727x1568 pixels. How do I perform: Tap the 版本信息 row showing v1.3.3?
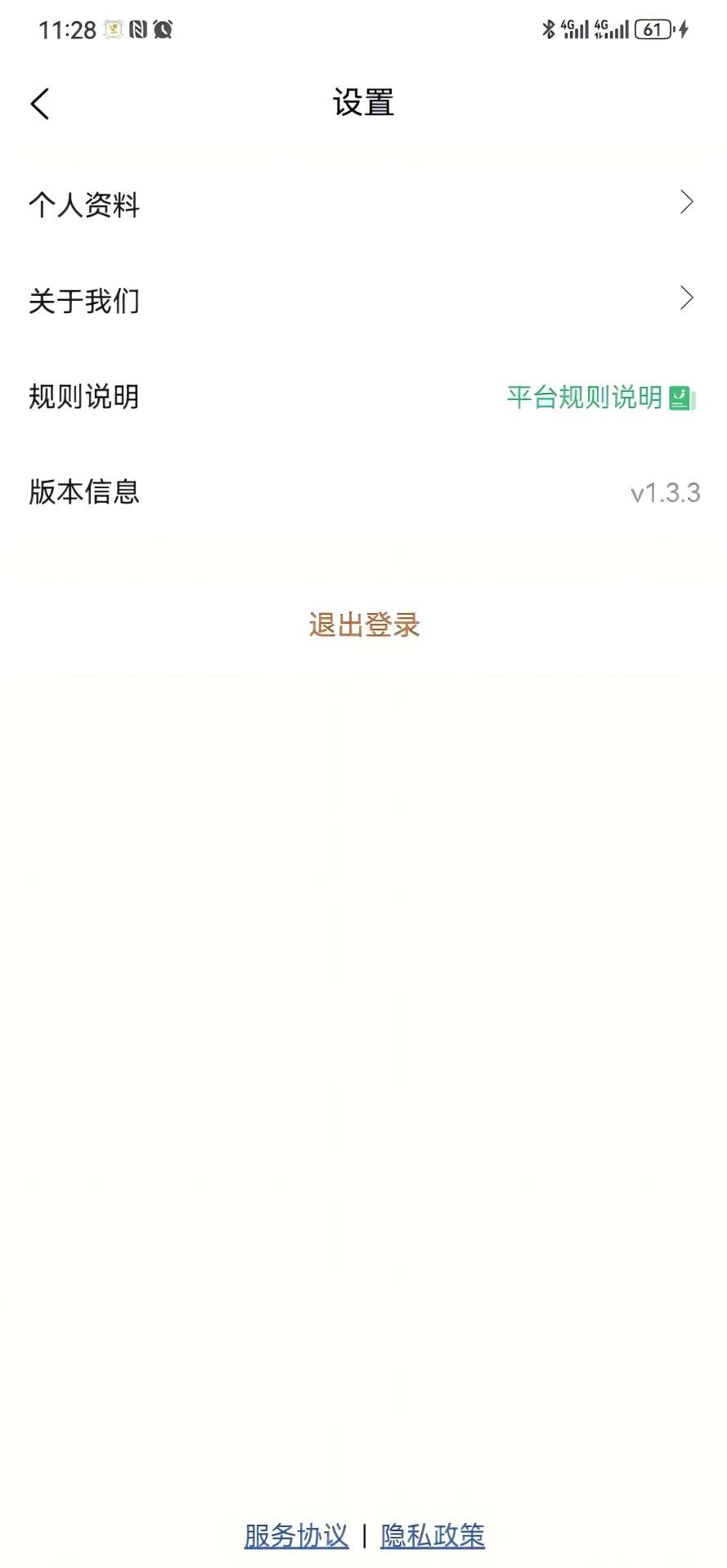click(364, 491)
